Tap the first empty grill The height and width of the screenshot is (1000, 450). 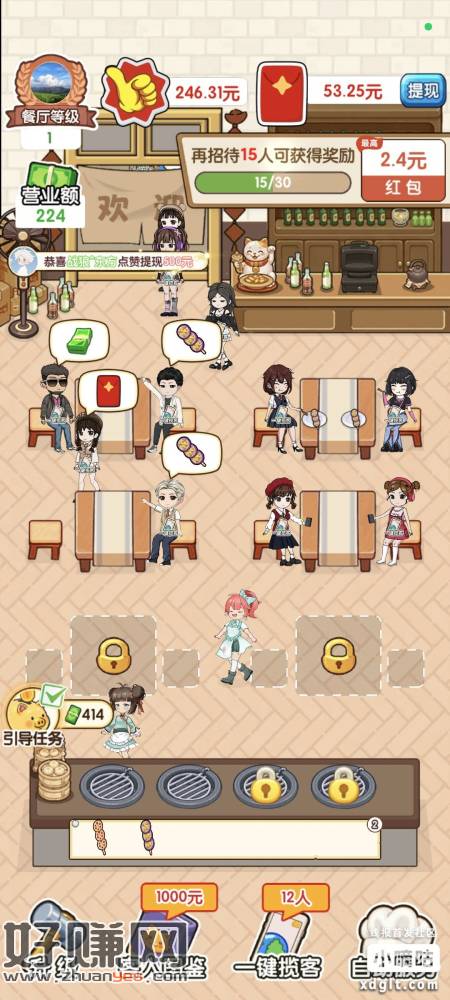(112, 786)
